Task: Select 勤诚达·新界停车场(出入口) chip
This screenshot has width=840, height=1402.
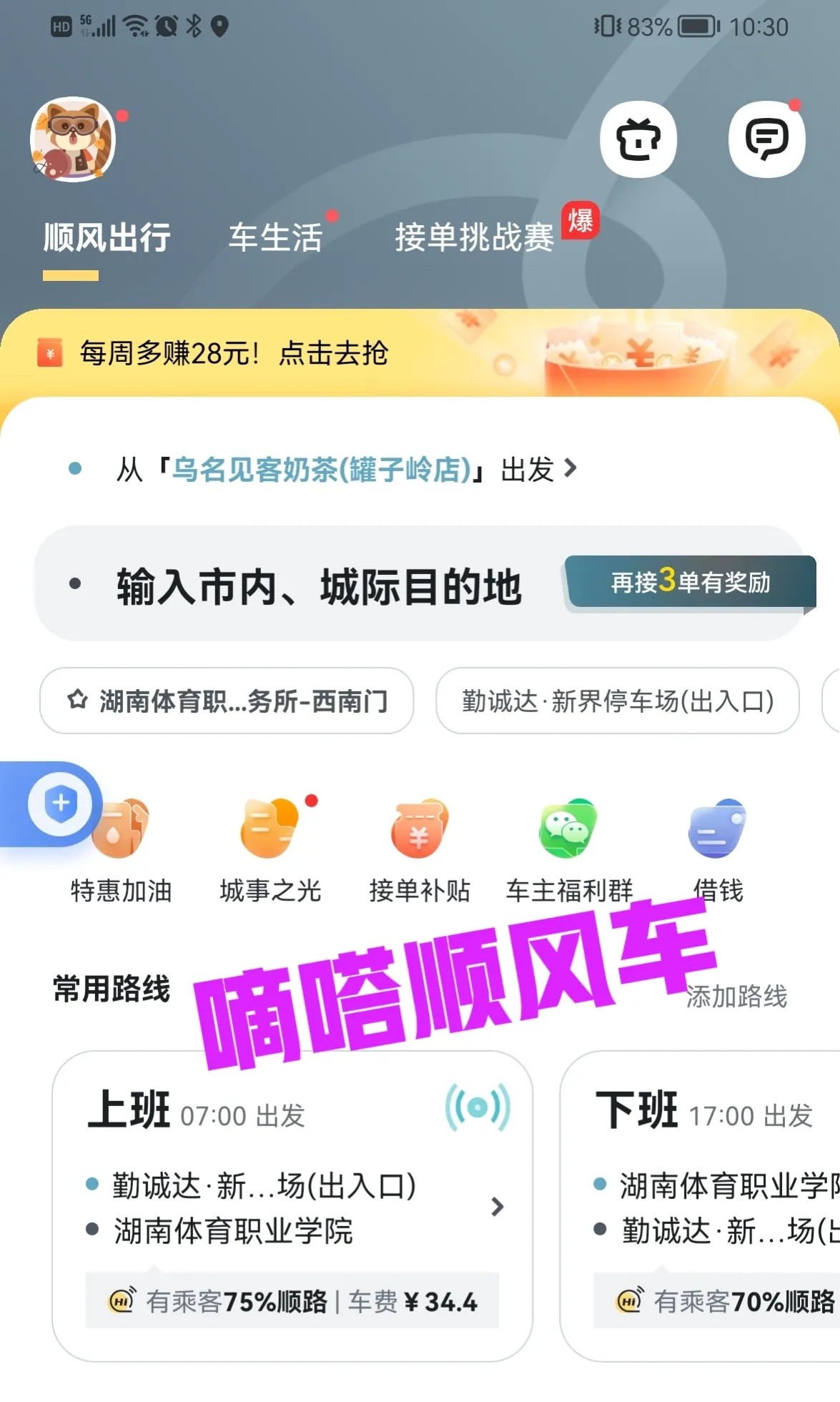Action: click(617, 701)
